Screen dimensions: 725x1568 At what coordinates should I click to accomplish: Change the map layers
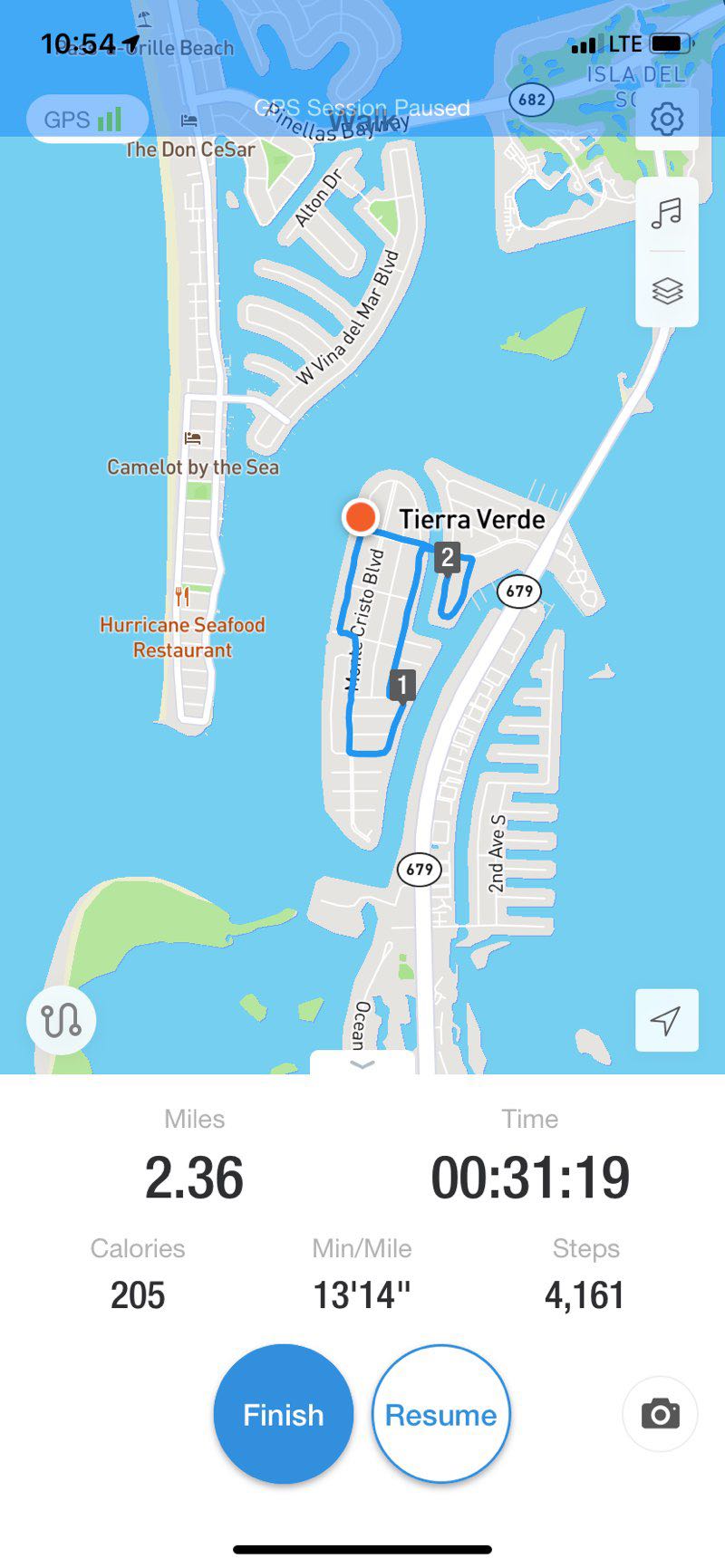click(x=667, y=291)
